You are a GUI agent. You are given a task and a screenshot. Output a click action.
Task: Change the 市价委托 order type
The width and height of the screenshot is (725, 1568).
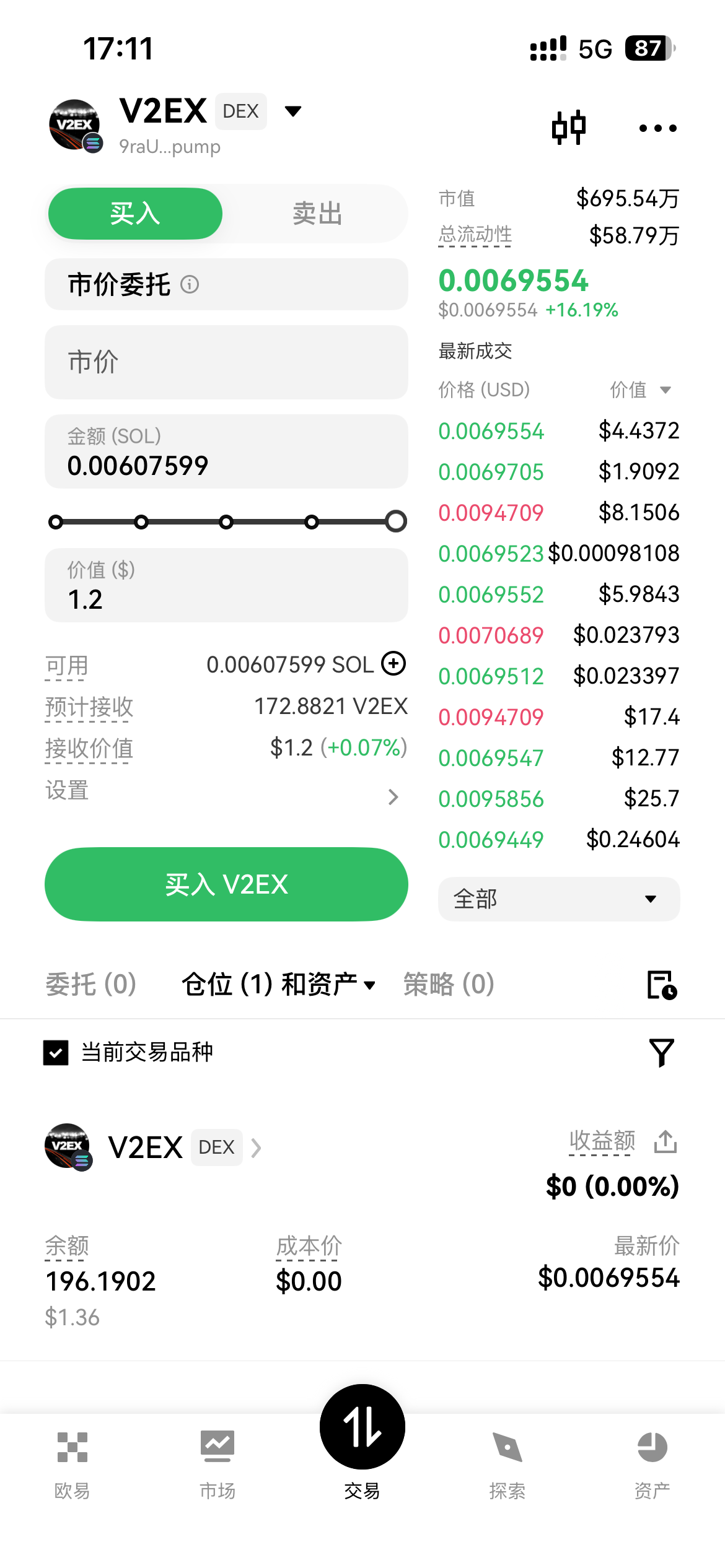tap(226, 284)
